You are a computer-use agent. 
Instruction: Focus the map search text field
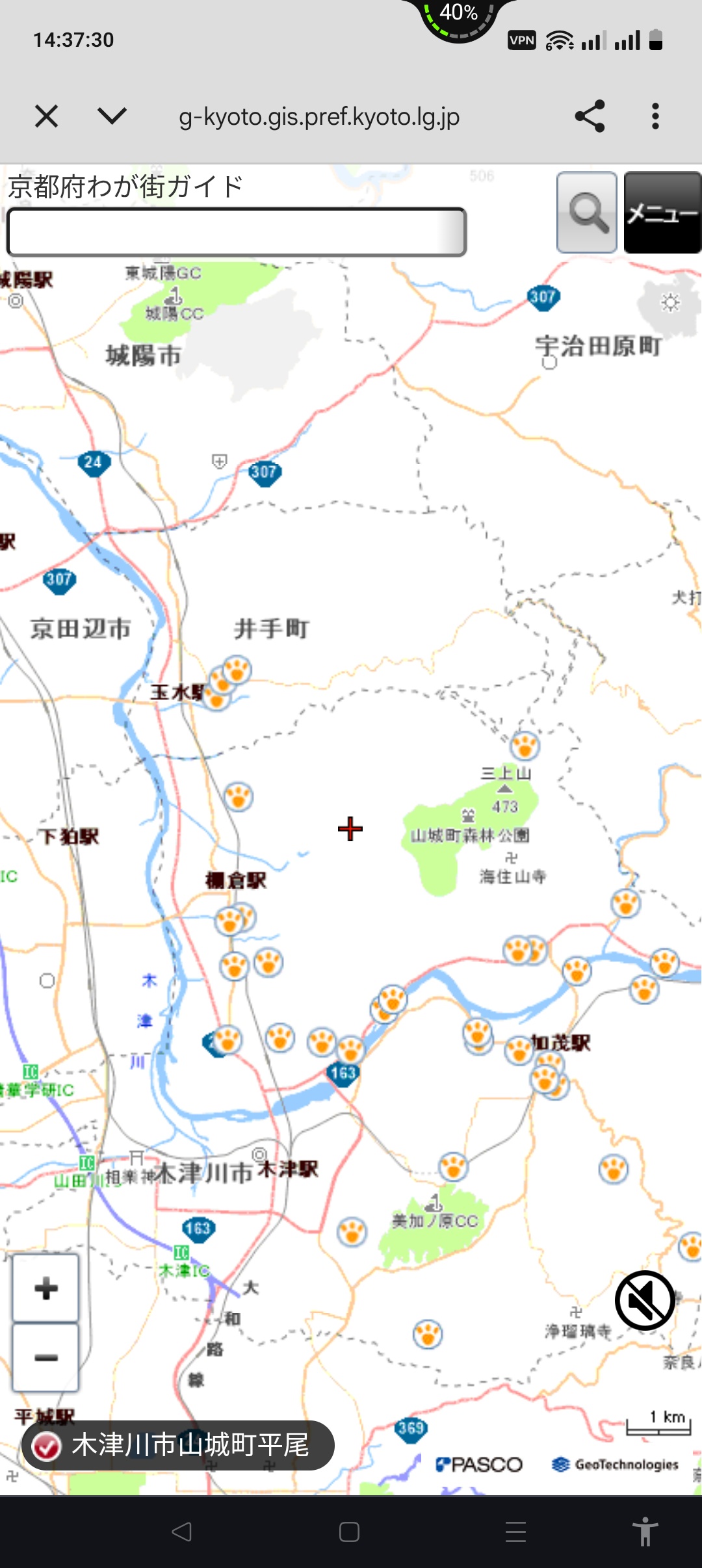click(x=236, y=232)
